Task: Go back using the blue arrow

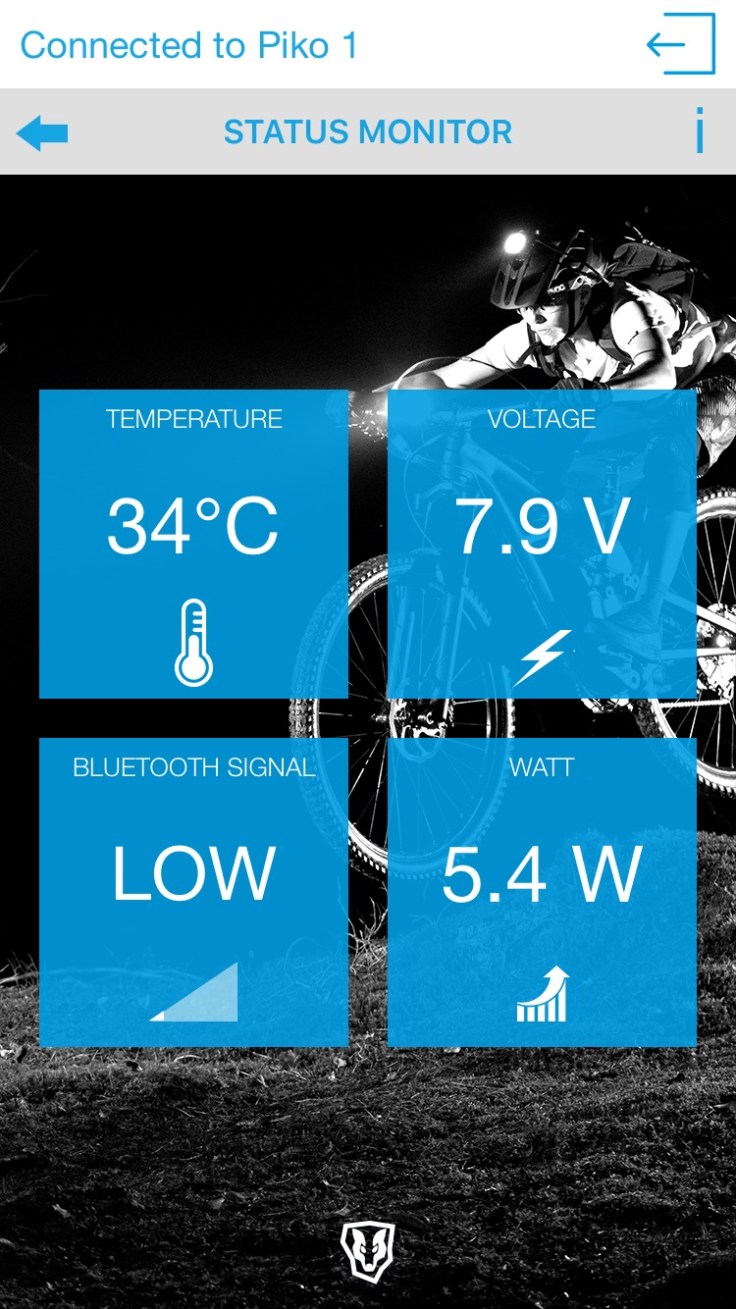Action: 42,133
